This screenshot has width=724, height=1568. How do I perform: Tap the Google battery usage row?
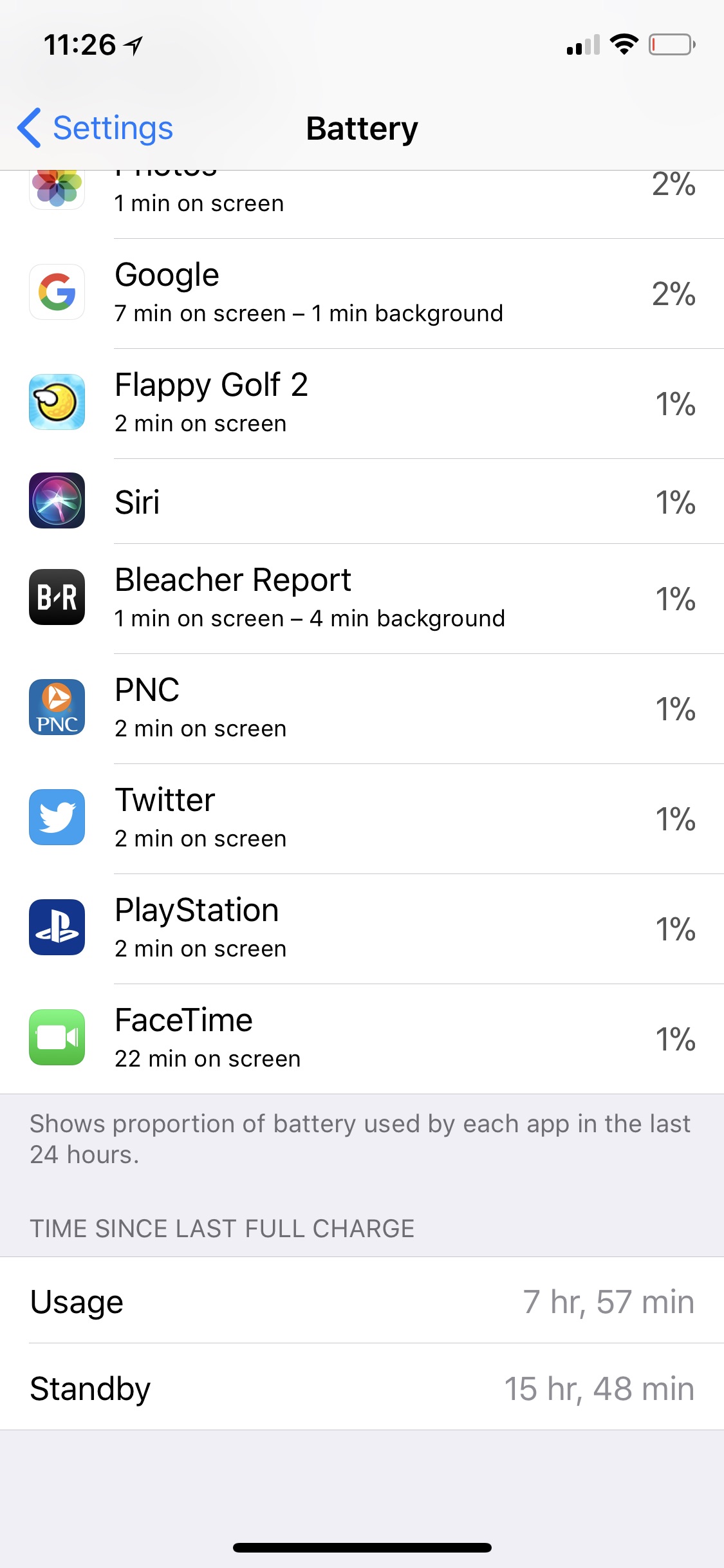click(362, 294)
